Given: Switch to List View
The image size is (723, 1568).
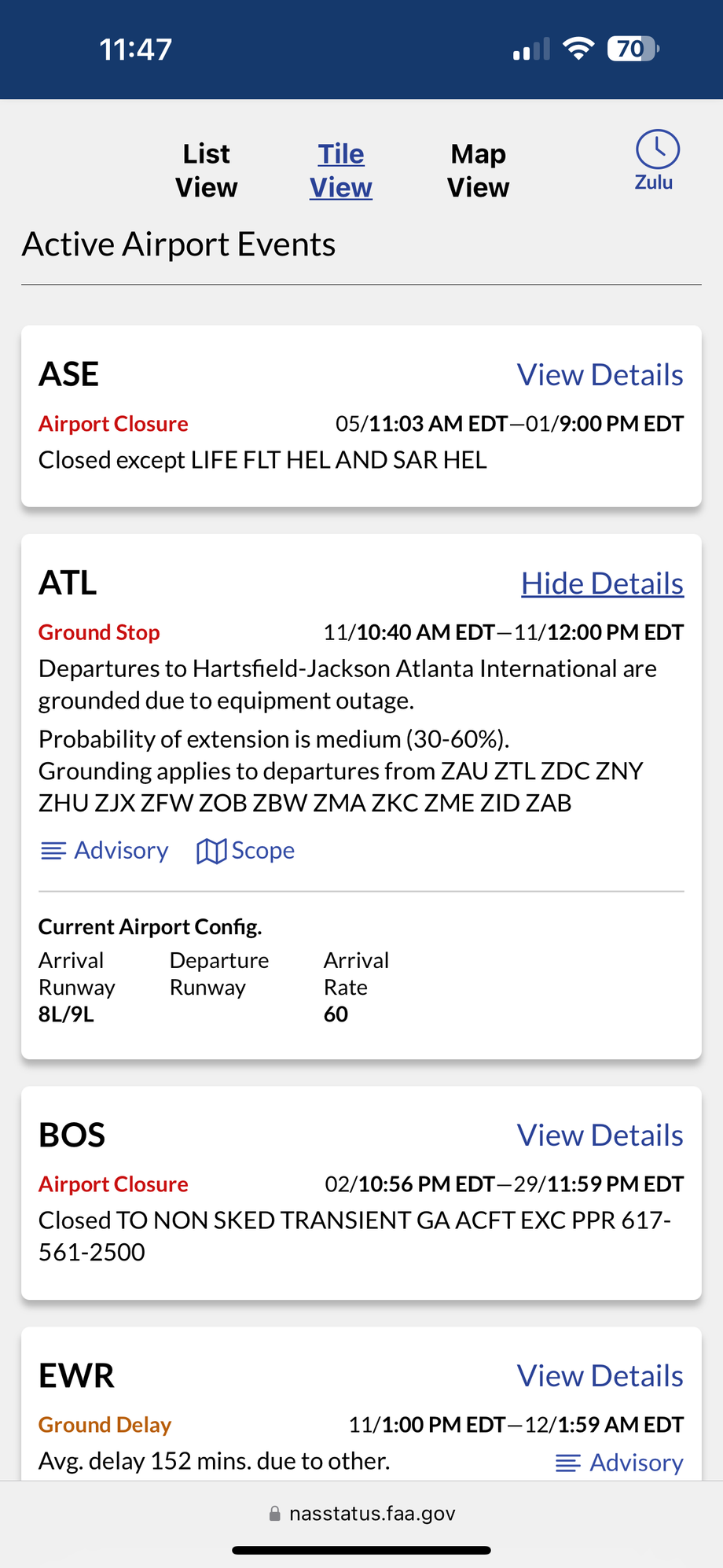Looking at the screenshot, I should [x=206, y=171].
